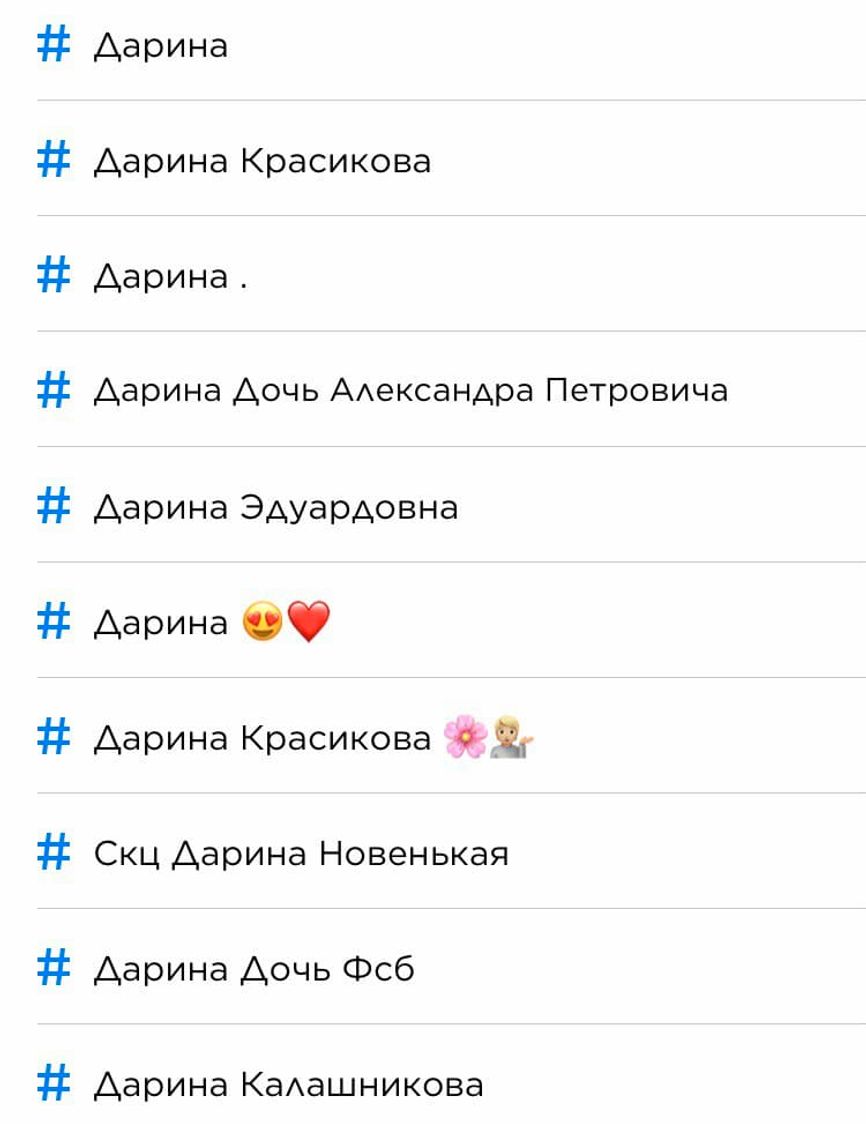Choose "Дарина Красикова" tag with flower emoji
Viewport: 866px width, 1124px height.
pos(315,739)
